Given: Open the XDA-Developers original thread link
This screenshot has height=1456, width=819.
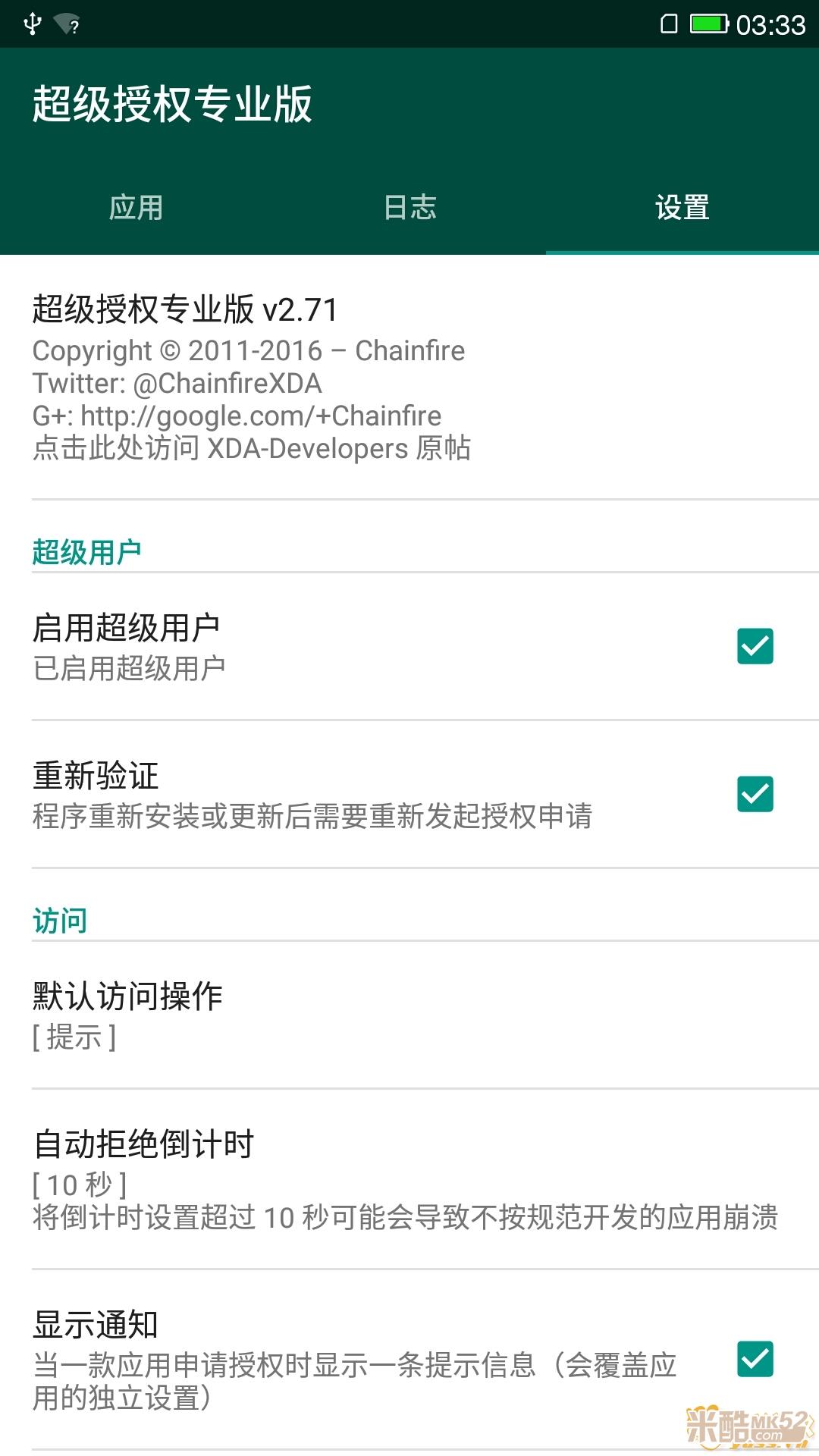Looking at the screenshot, I should click(250, 449).
